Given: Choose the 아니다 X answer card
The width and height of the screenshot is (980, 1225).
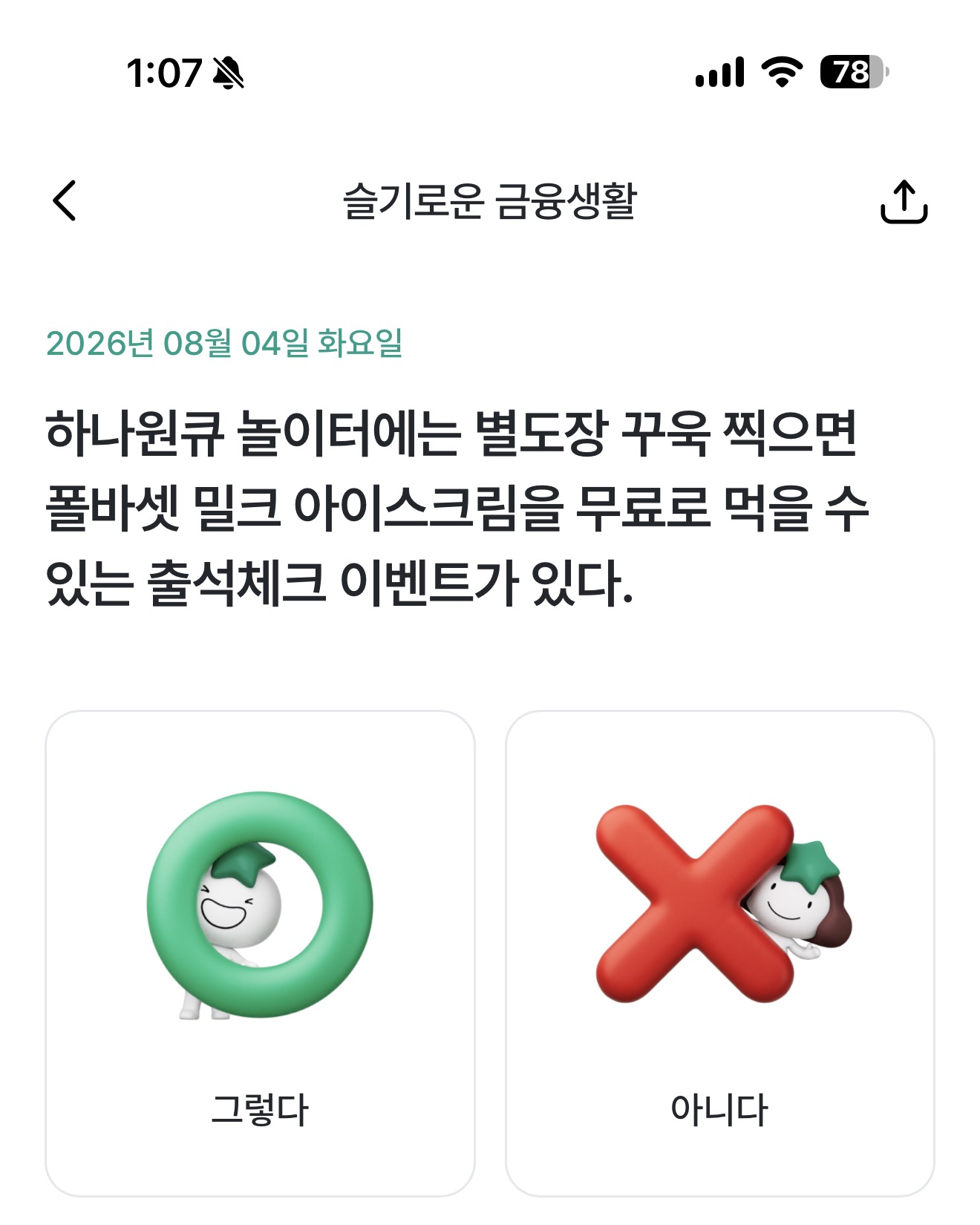Looking at the screenshot, I should point(719,953).
